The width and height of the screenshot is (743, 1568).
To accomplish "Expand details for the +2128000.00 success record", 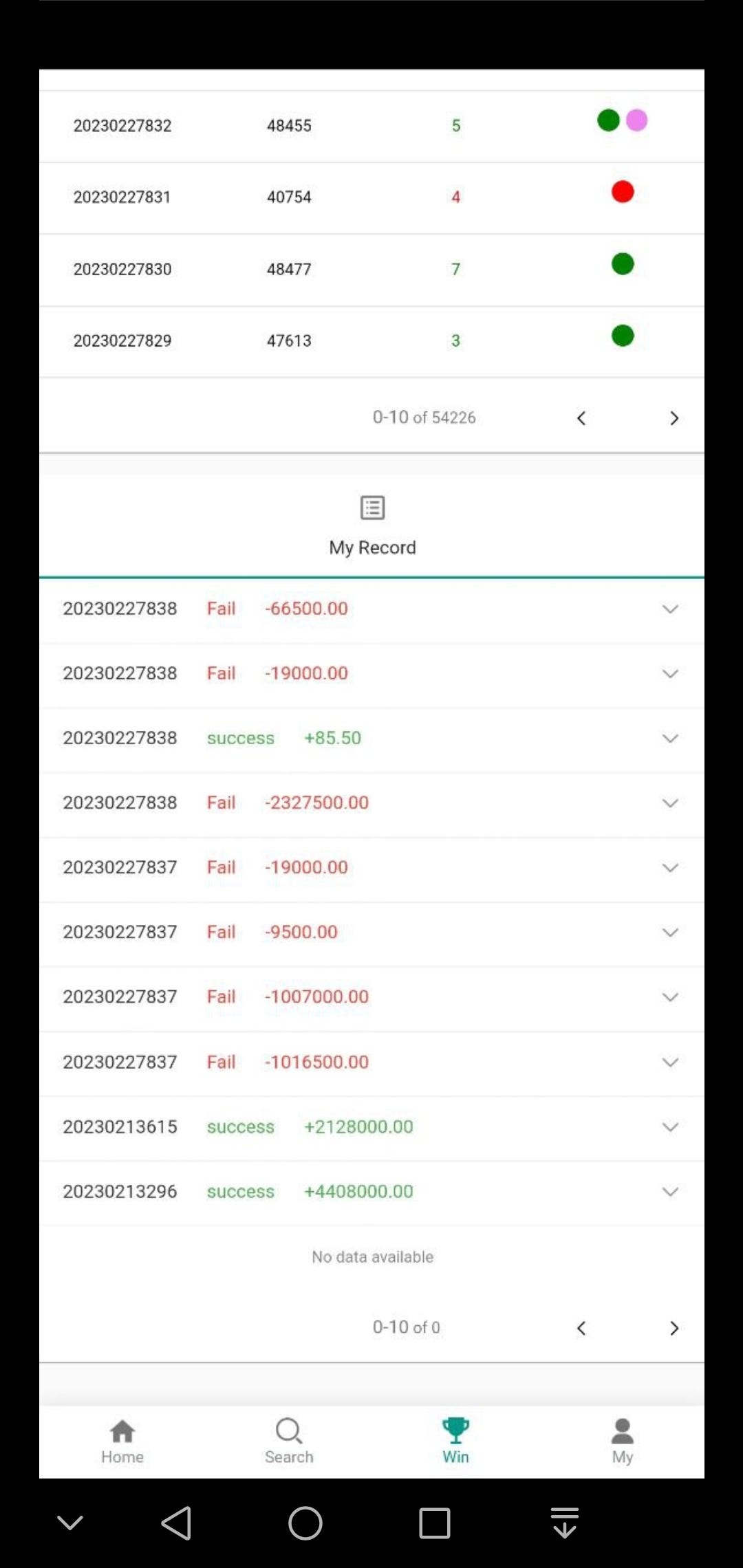I will [671, 1126].
